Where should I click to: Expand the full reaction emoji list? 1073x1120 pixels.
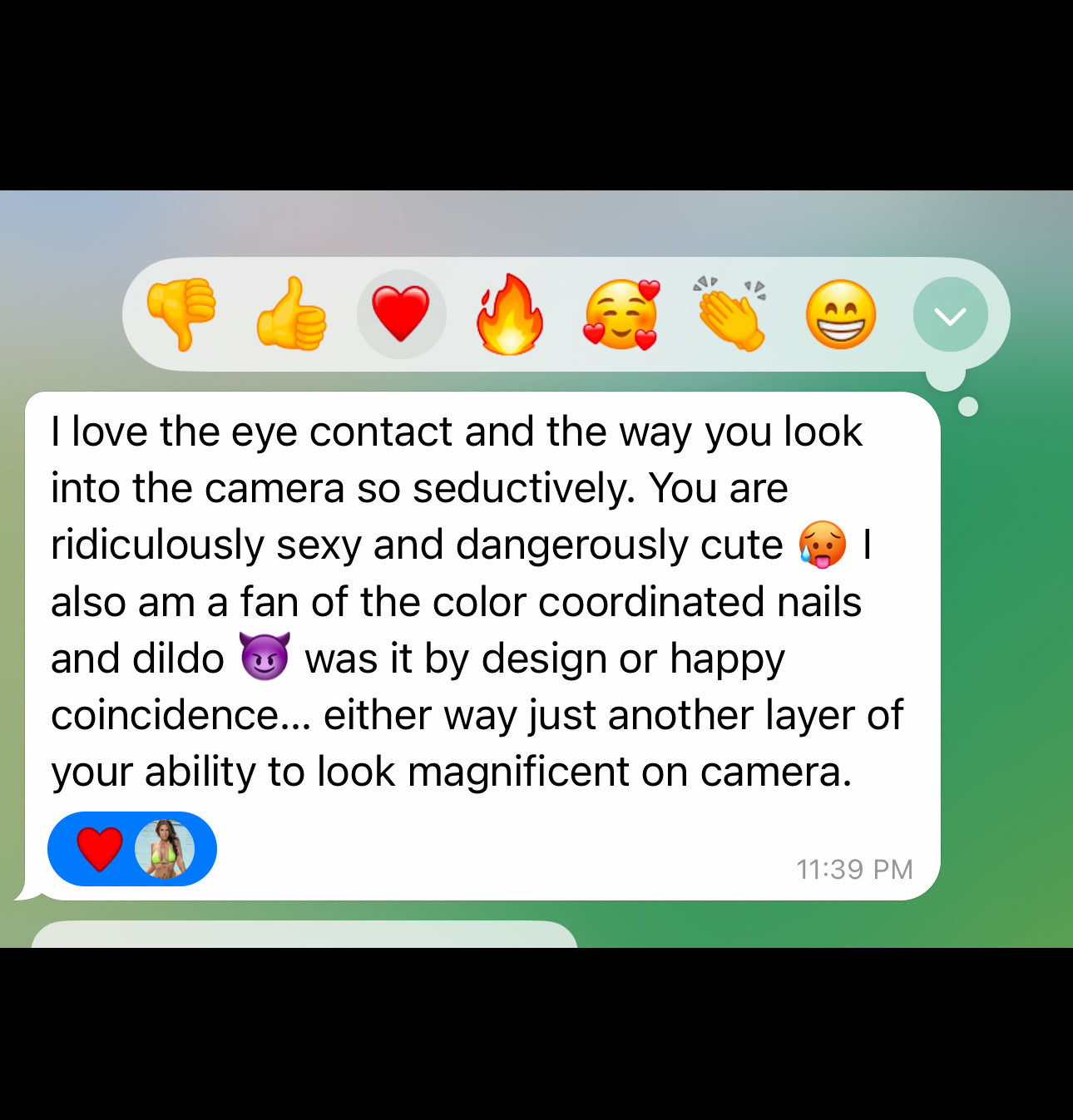tap(950, 315)
